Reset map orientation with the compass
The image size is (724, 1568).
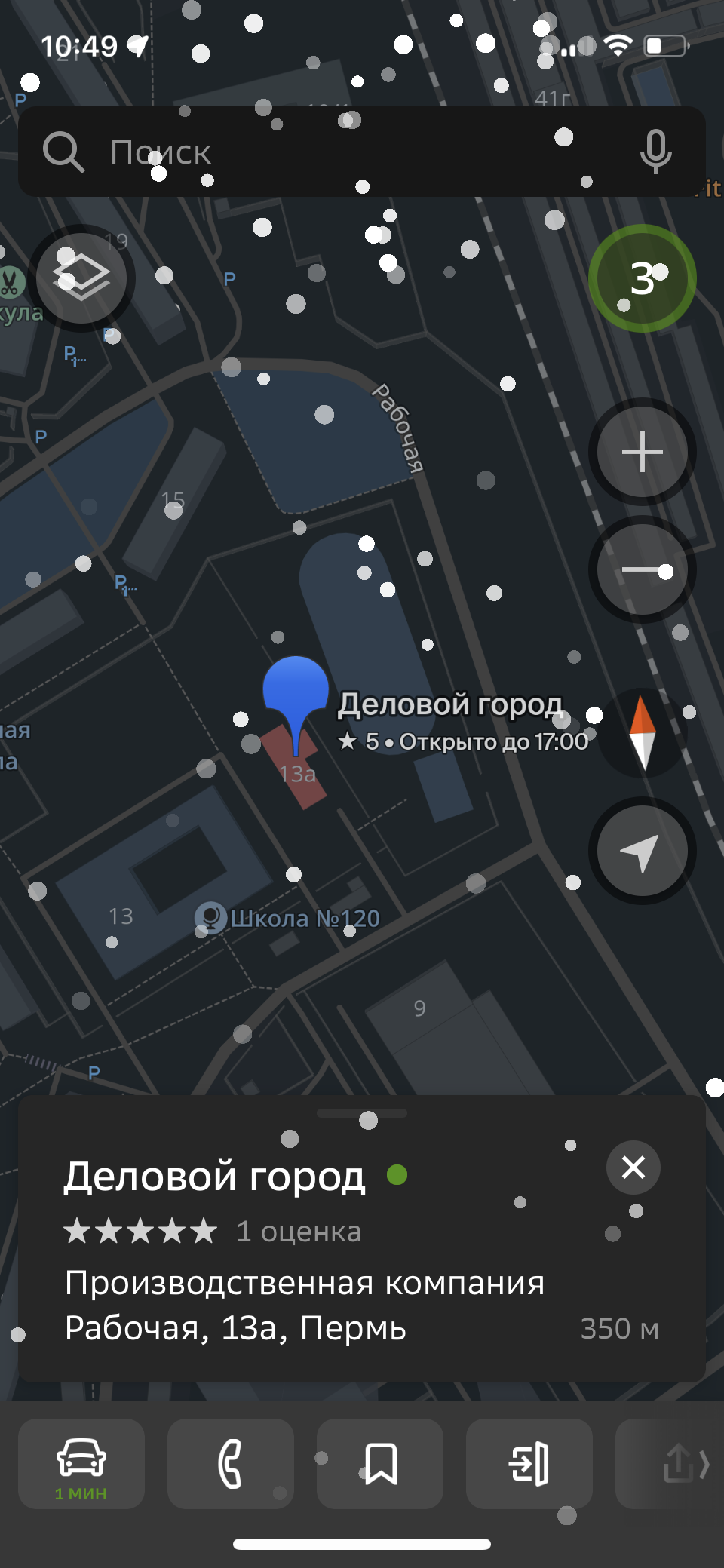(x=642, y=732)
